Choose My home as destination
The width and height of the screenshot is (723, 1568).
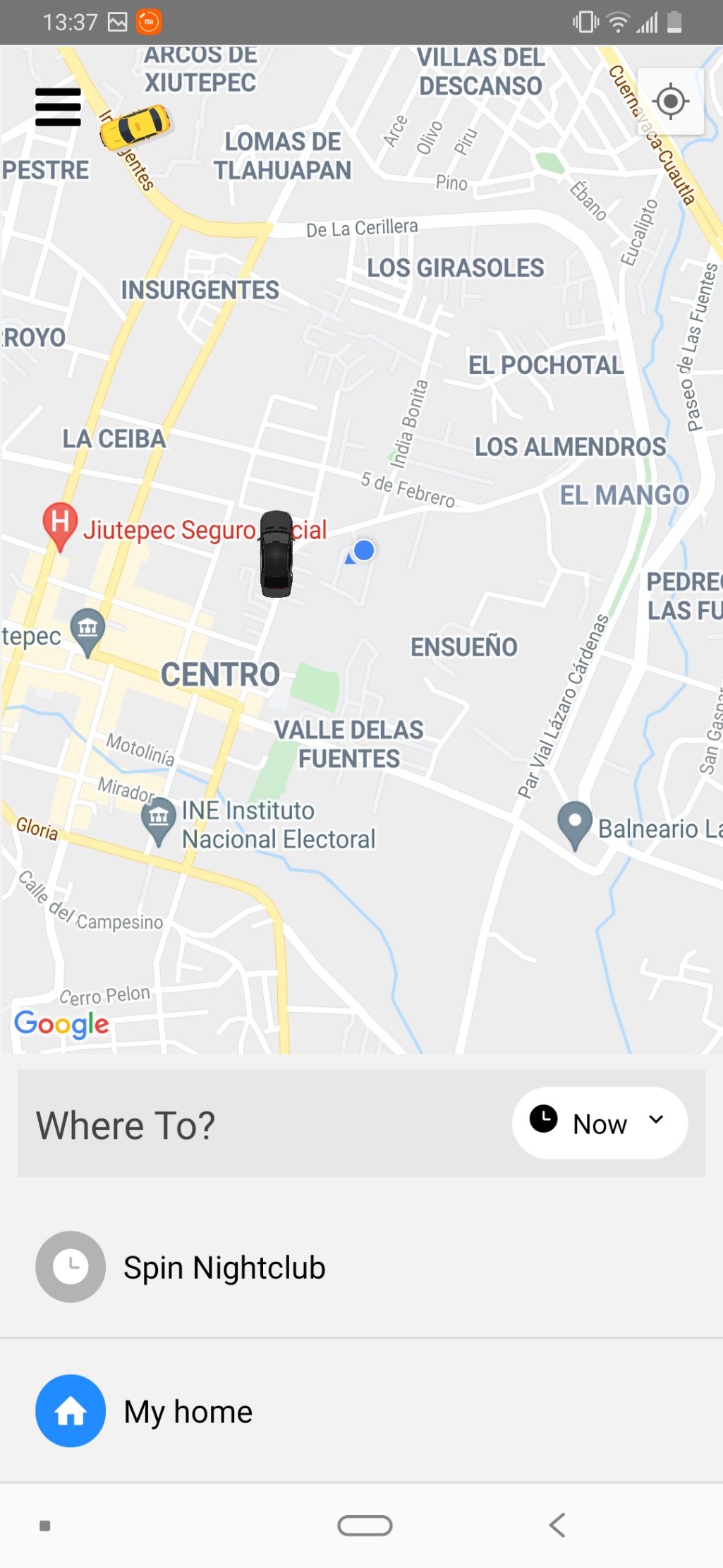point(361,1411)
